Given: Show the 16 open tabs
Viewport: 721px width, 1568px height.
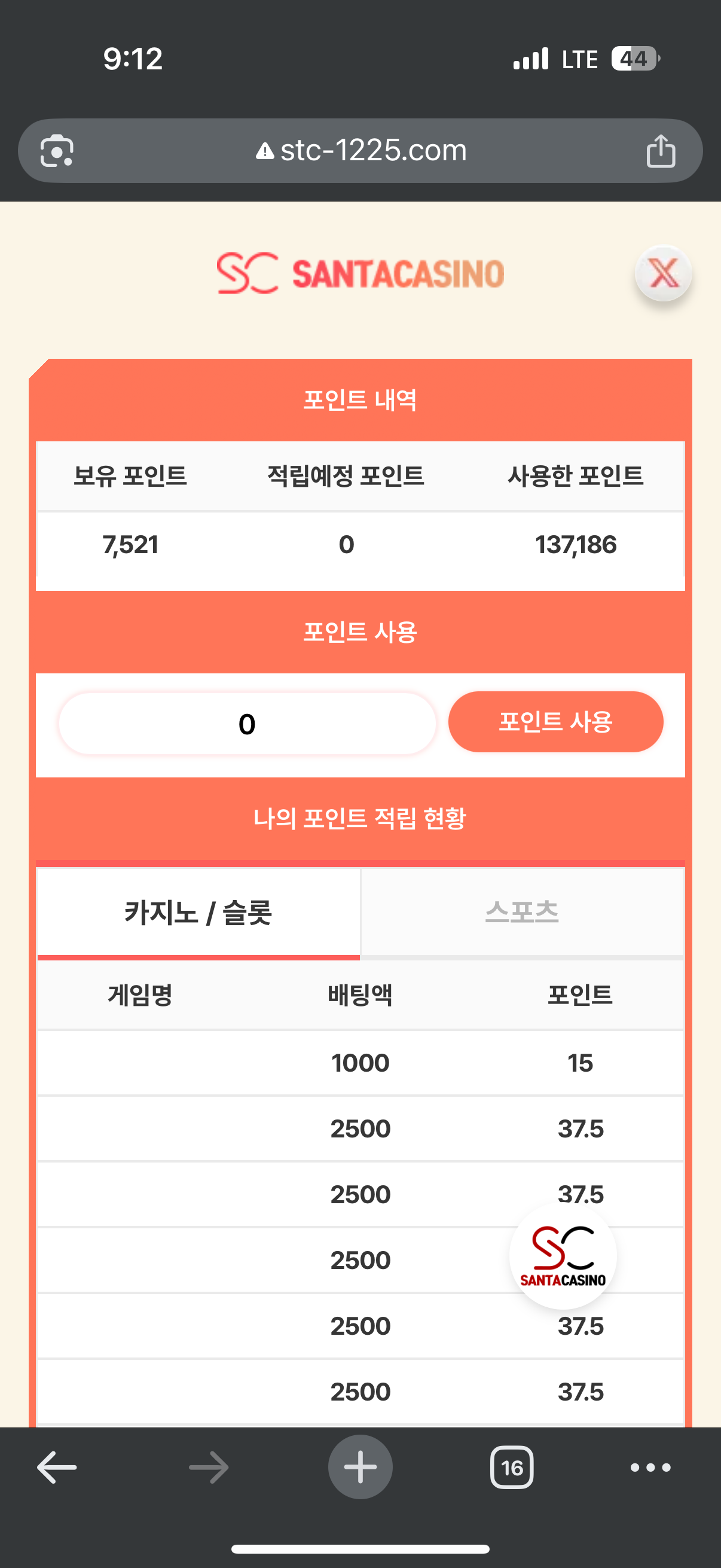Looking at the screenshot, I should click(x=512, y=1468).
